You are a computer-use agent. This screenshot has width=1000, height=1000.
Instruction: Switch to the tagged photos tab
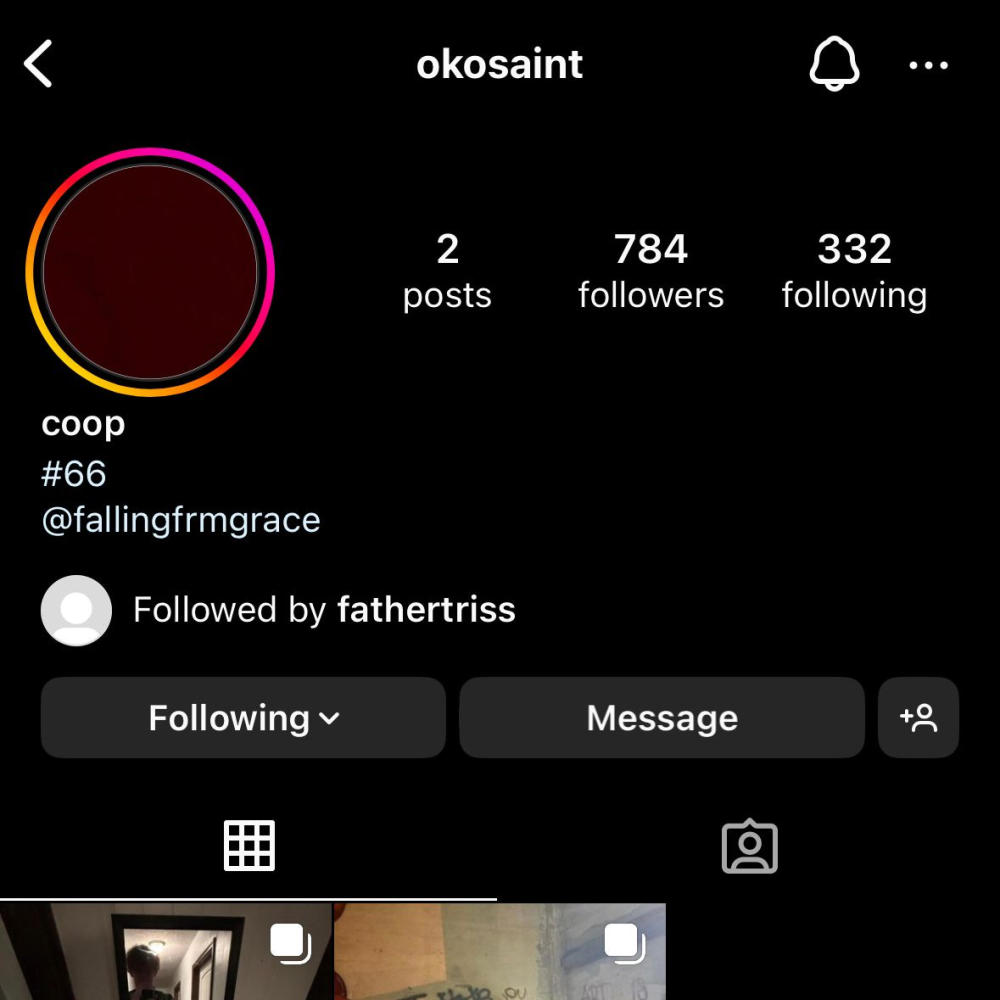[x=749, y=846]
